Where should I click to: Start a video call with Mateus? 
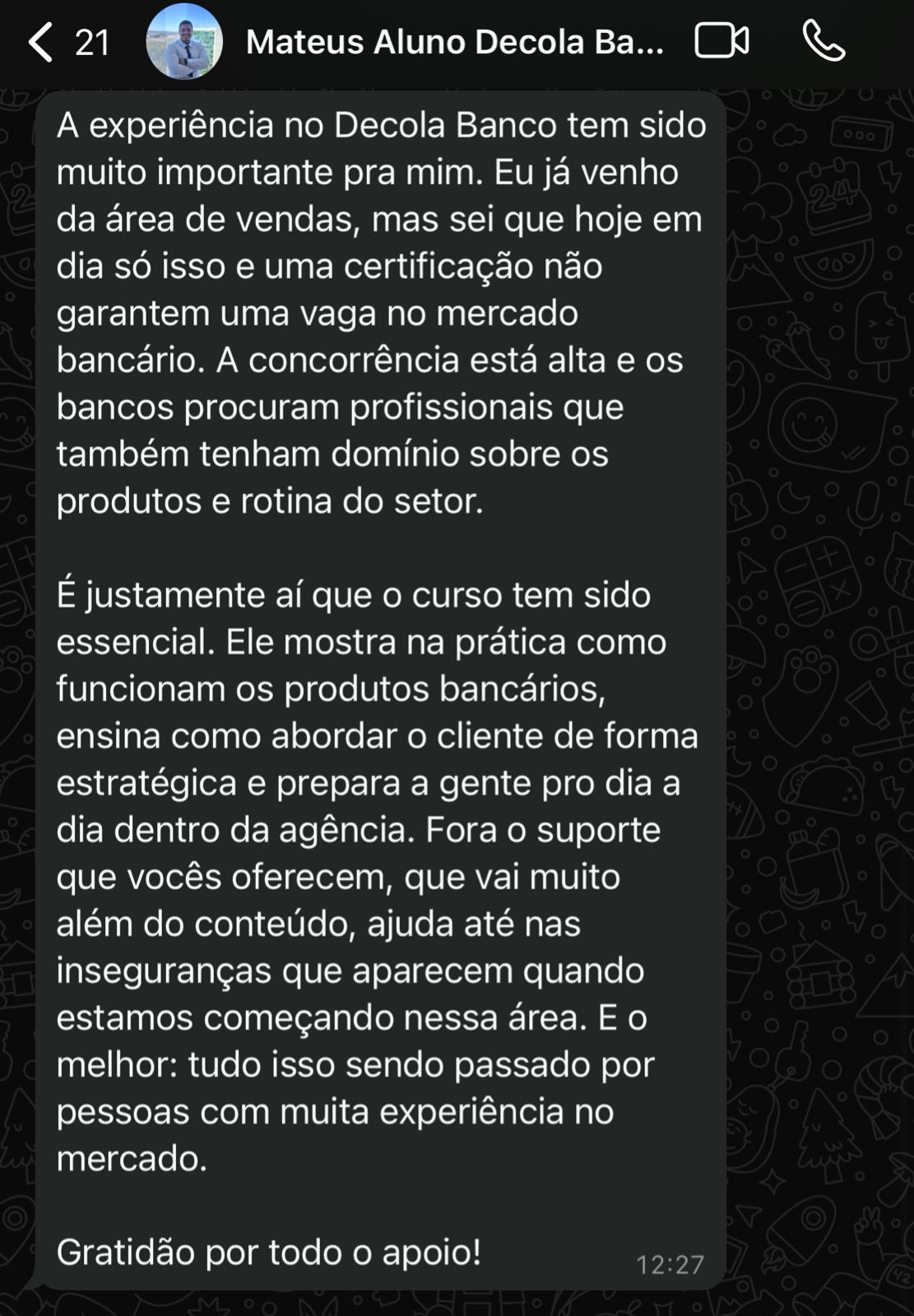(721, 41)
